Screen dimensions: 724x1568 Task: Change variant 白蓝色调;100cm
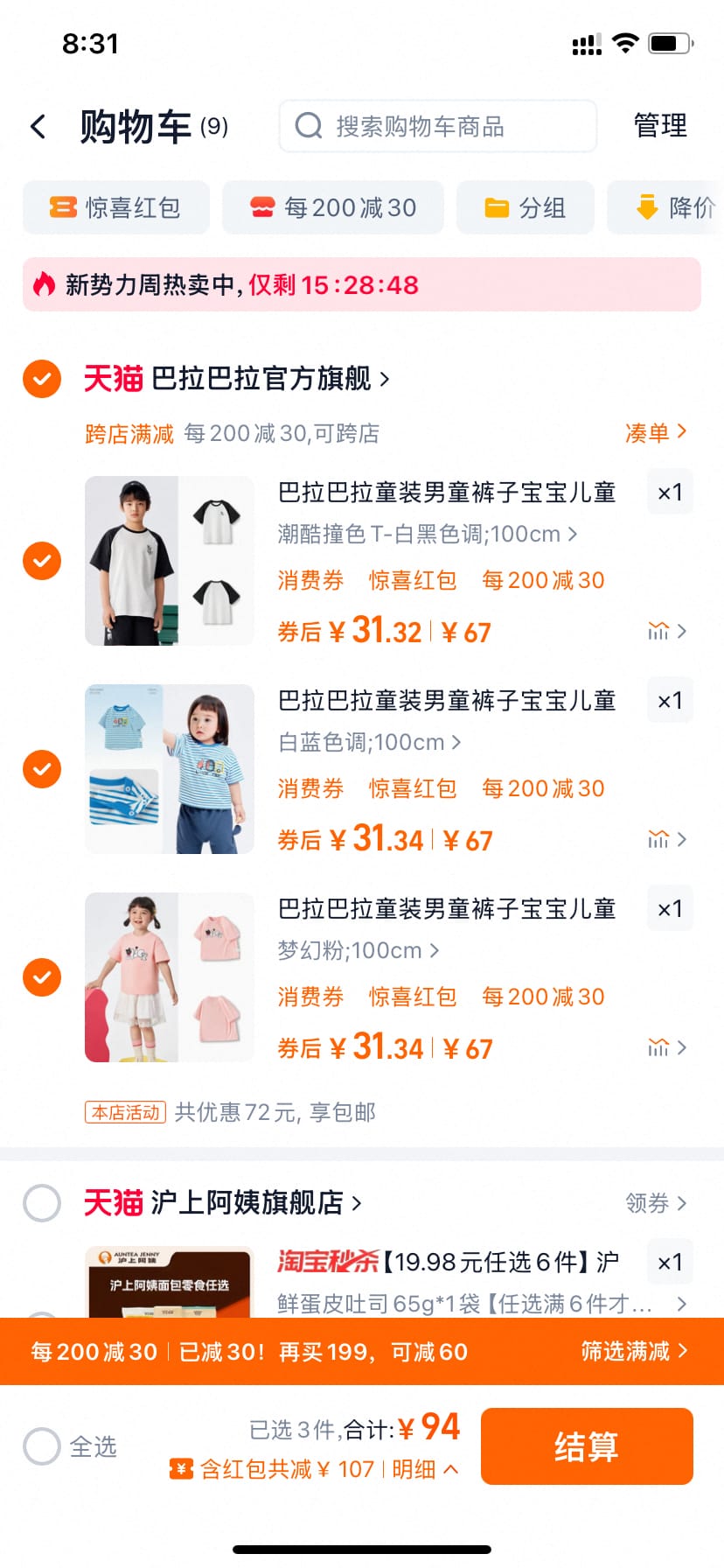pos(369,742)
